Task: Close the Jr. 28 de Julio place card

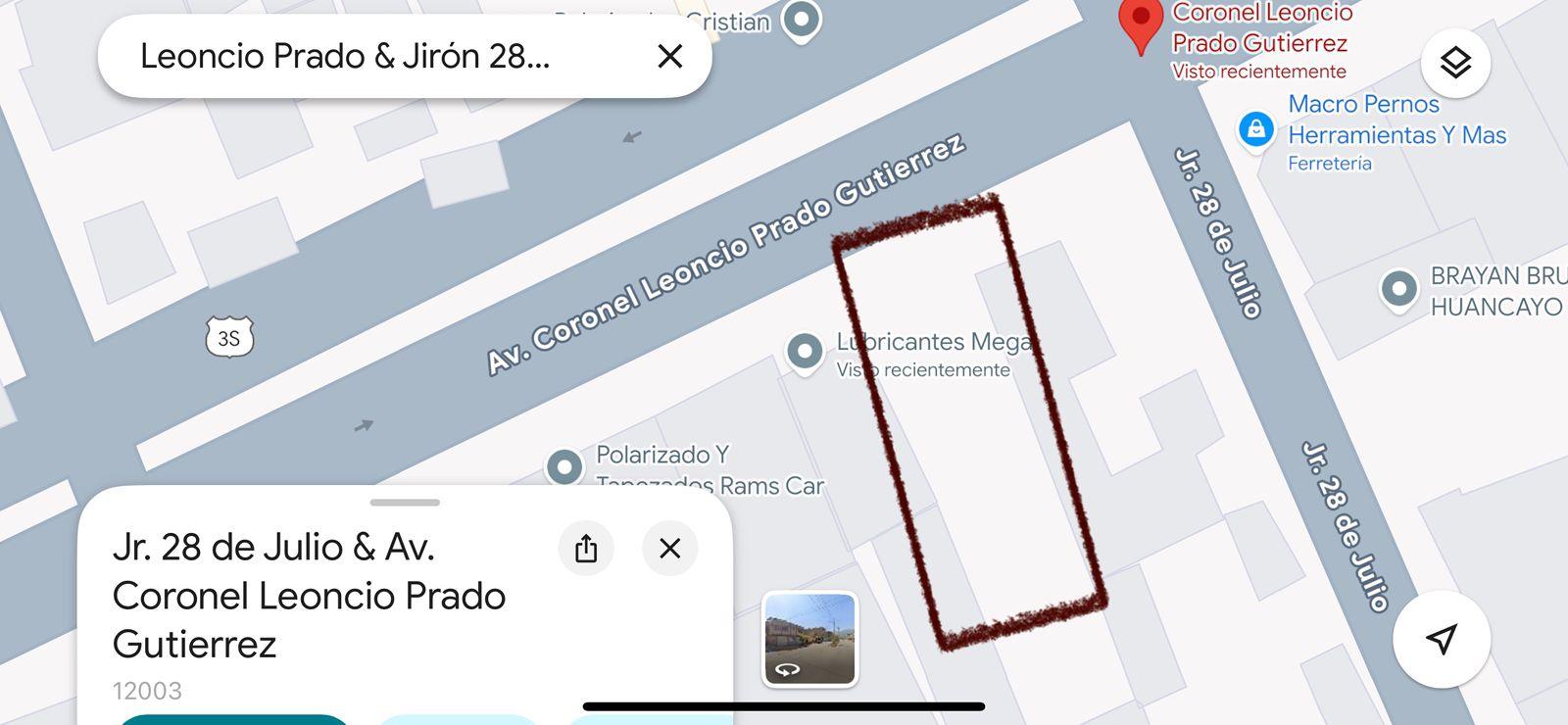Action: (670, 549)
